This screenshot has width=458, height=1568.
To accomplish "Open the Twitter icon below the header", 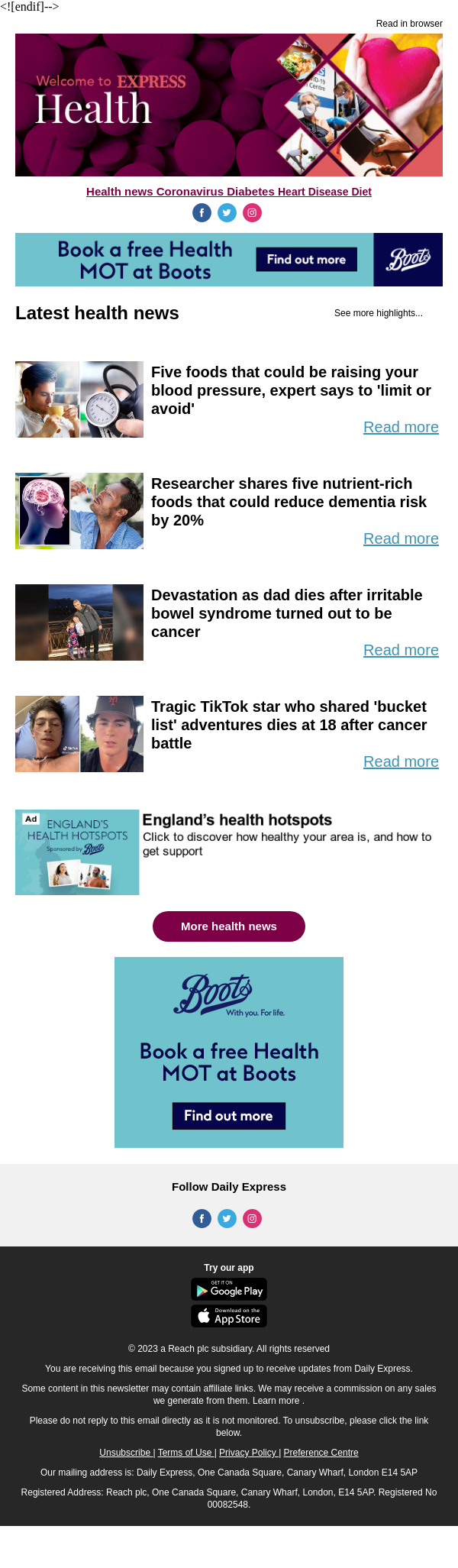I will click(x=227, y=213).
